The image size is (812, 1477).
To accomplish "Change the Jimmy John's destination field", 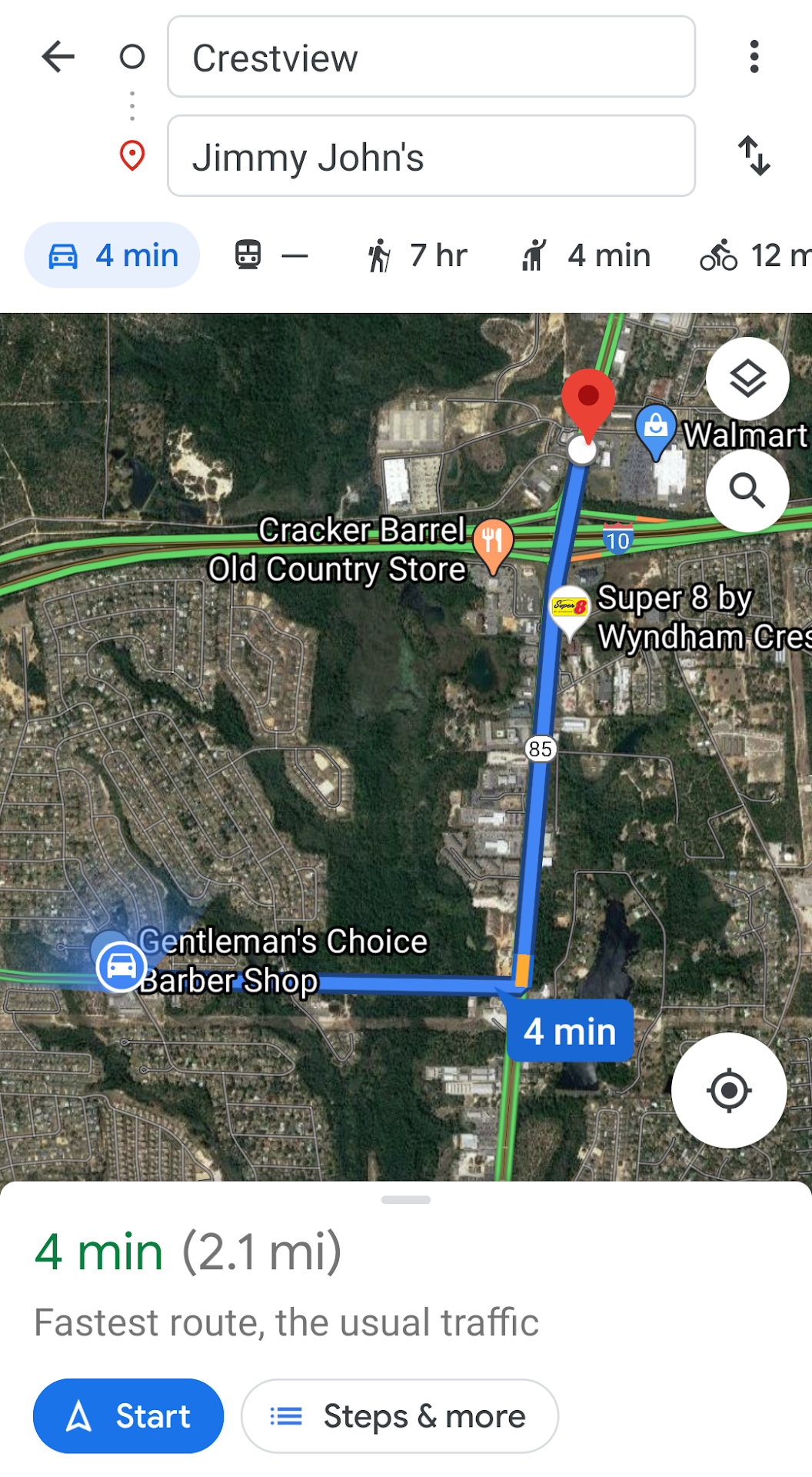I will [431, 157].
